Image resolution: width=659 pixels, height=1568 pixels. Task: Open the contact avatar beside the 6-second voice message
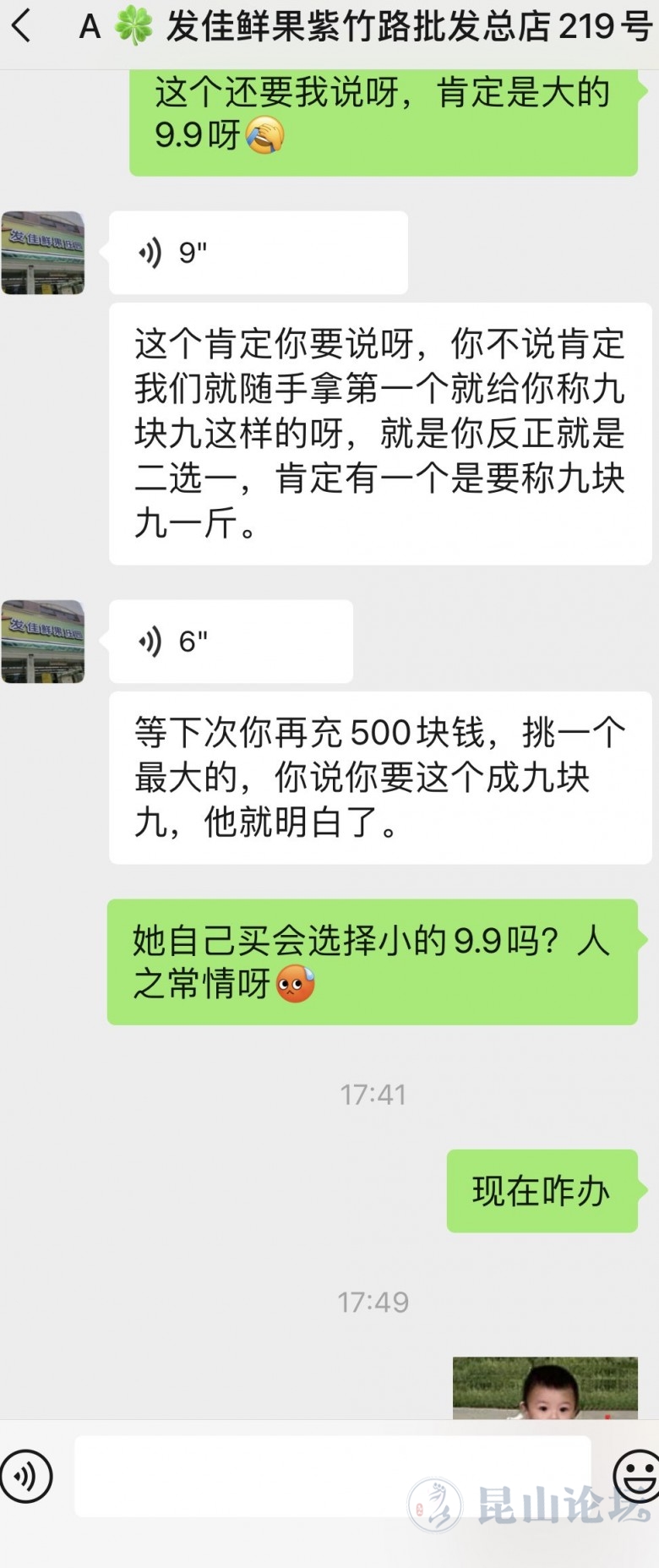(x=43, y=642)
